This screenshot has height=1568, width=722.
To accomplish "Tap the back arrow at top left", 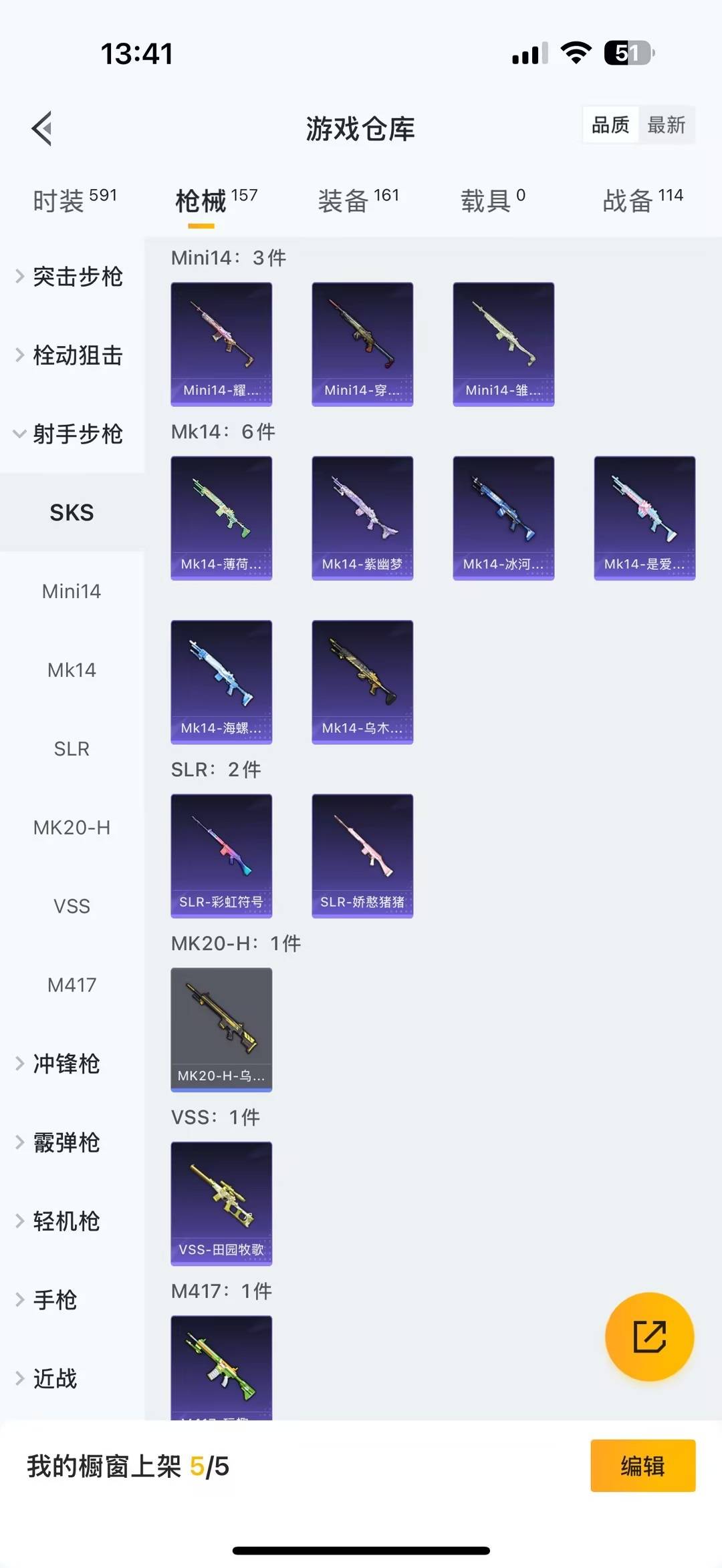I will [42, 128].
